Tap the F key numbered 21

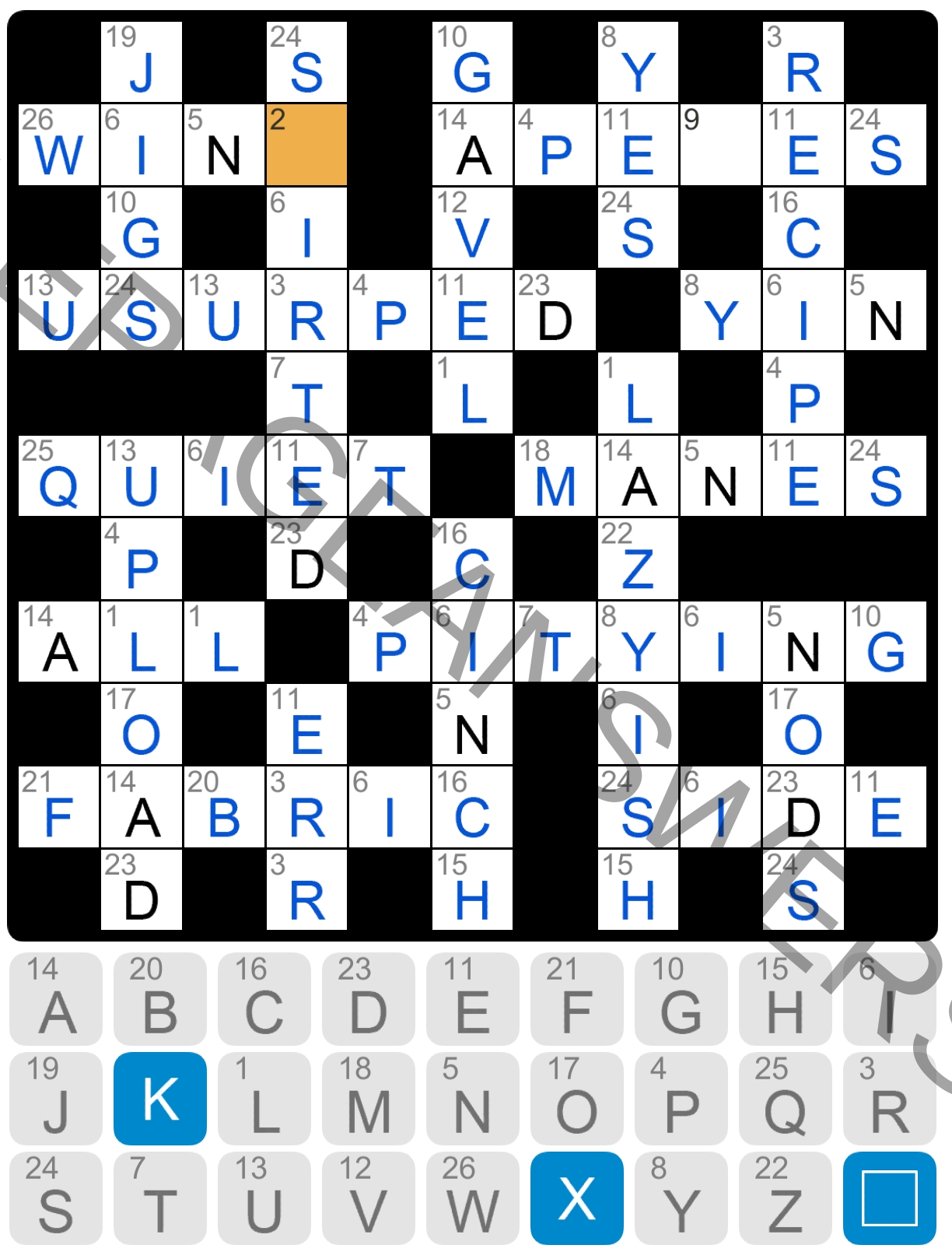[x=576, y=998]
